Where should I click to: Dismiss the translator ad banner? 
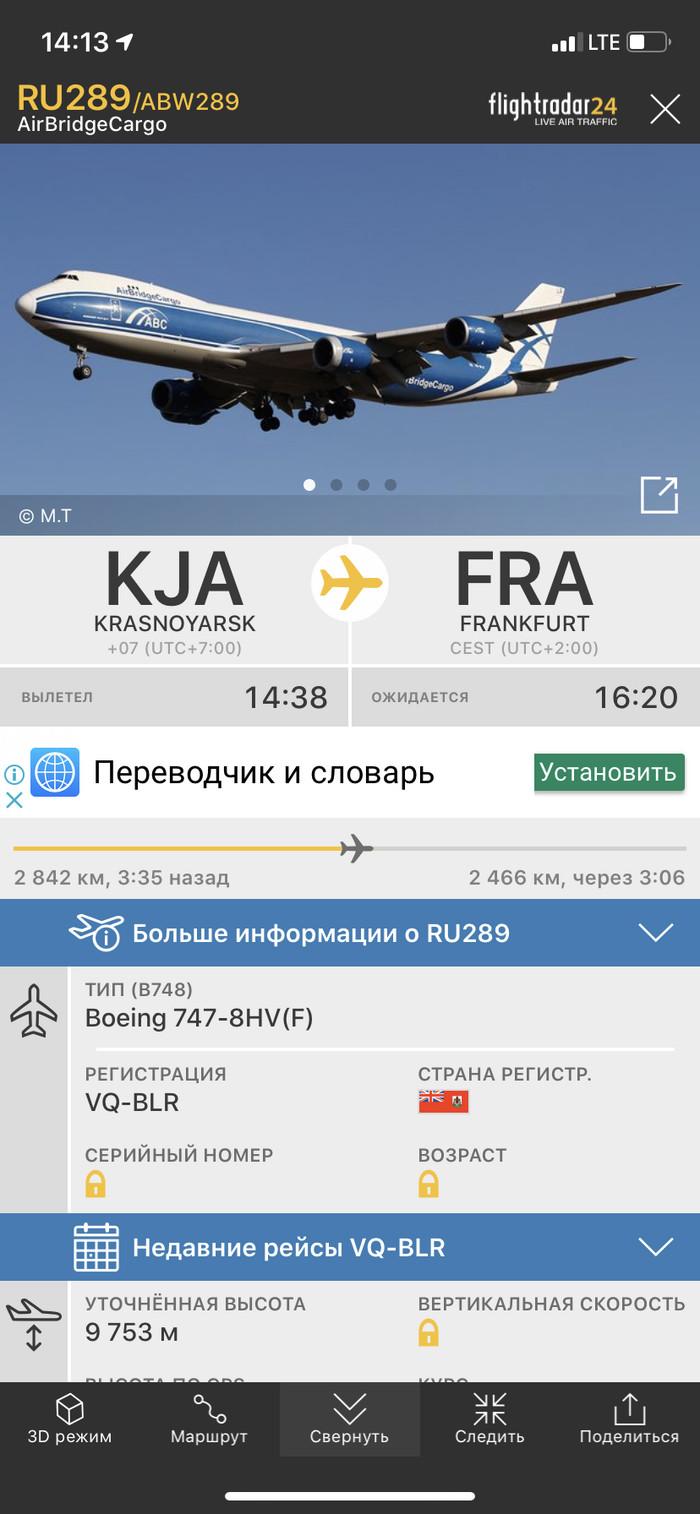[x=14, y=800]
